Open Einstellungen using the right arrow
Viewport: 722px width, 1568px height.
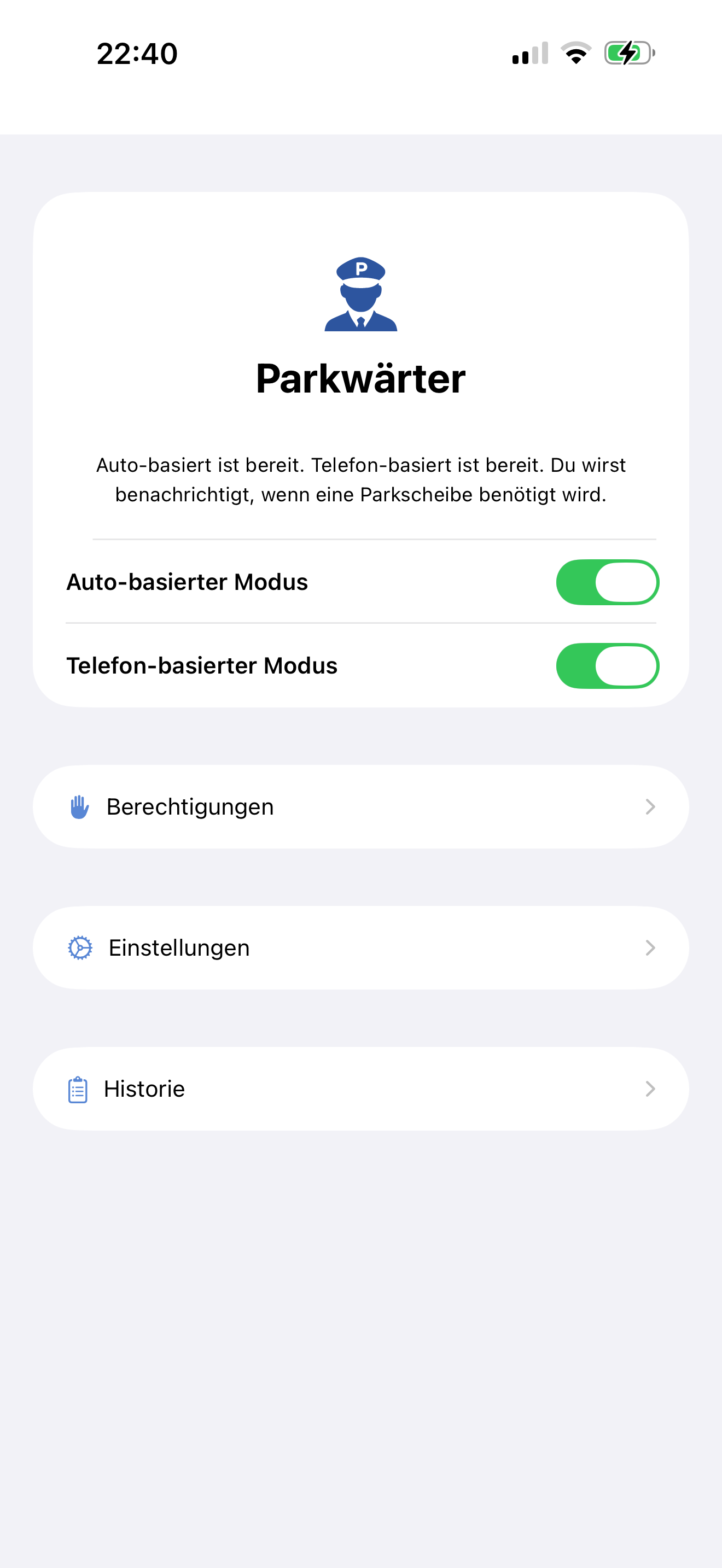651,947
